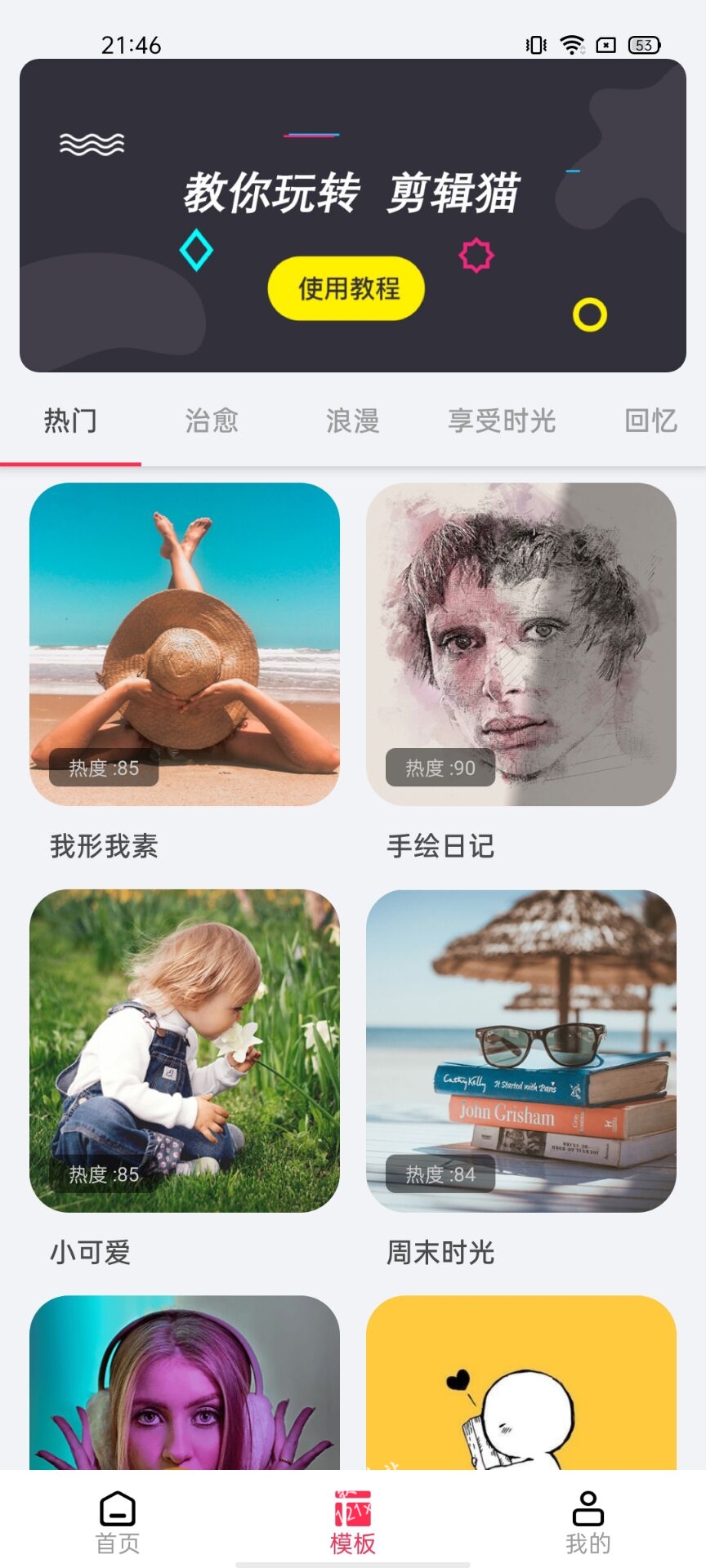Open the 享受时光 category tab
This screenshot has height=1568, width=706.
tap(502, 421)
